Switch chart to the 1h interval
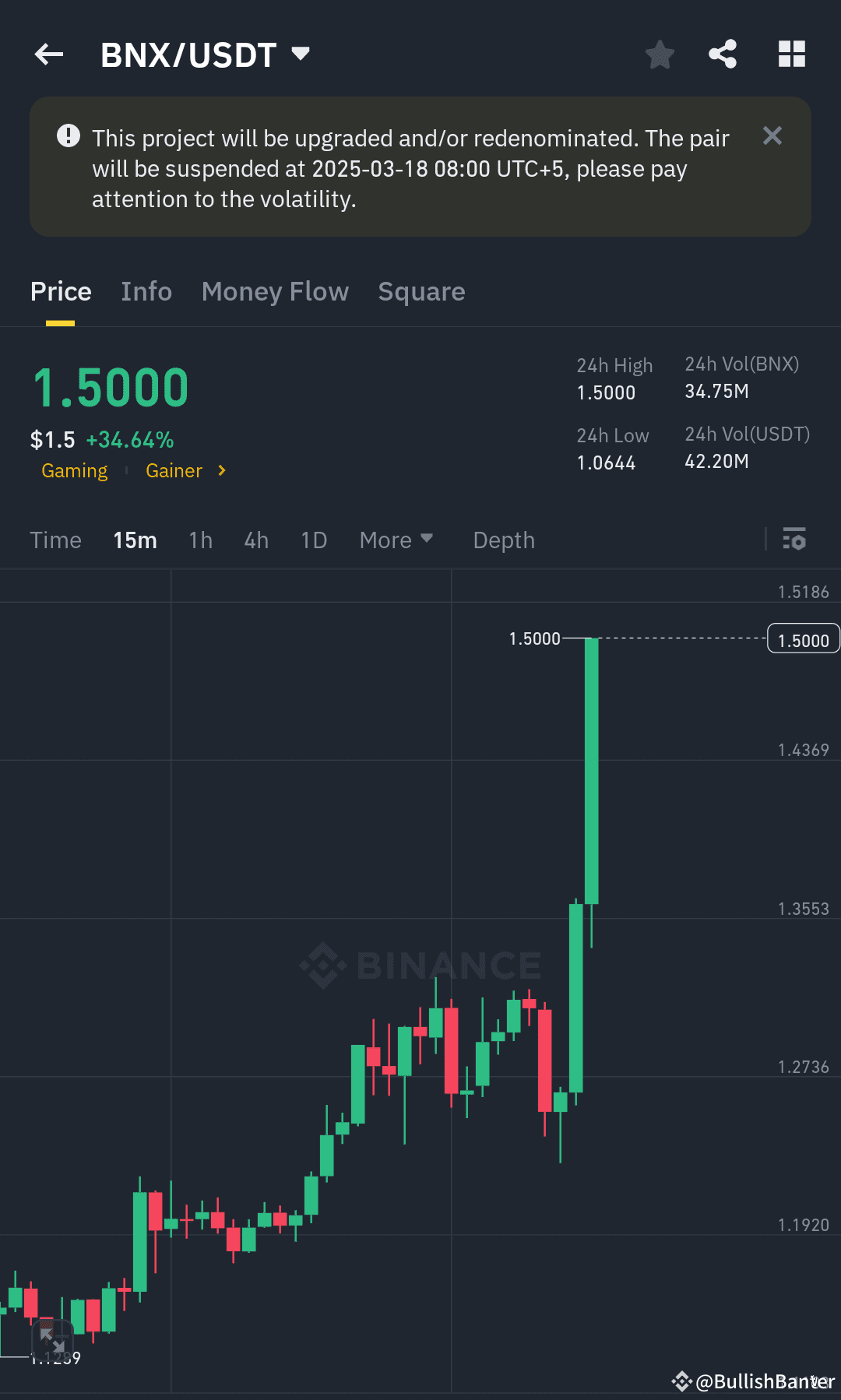 click(x=200, y=540)
